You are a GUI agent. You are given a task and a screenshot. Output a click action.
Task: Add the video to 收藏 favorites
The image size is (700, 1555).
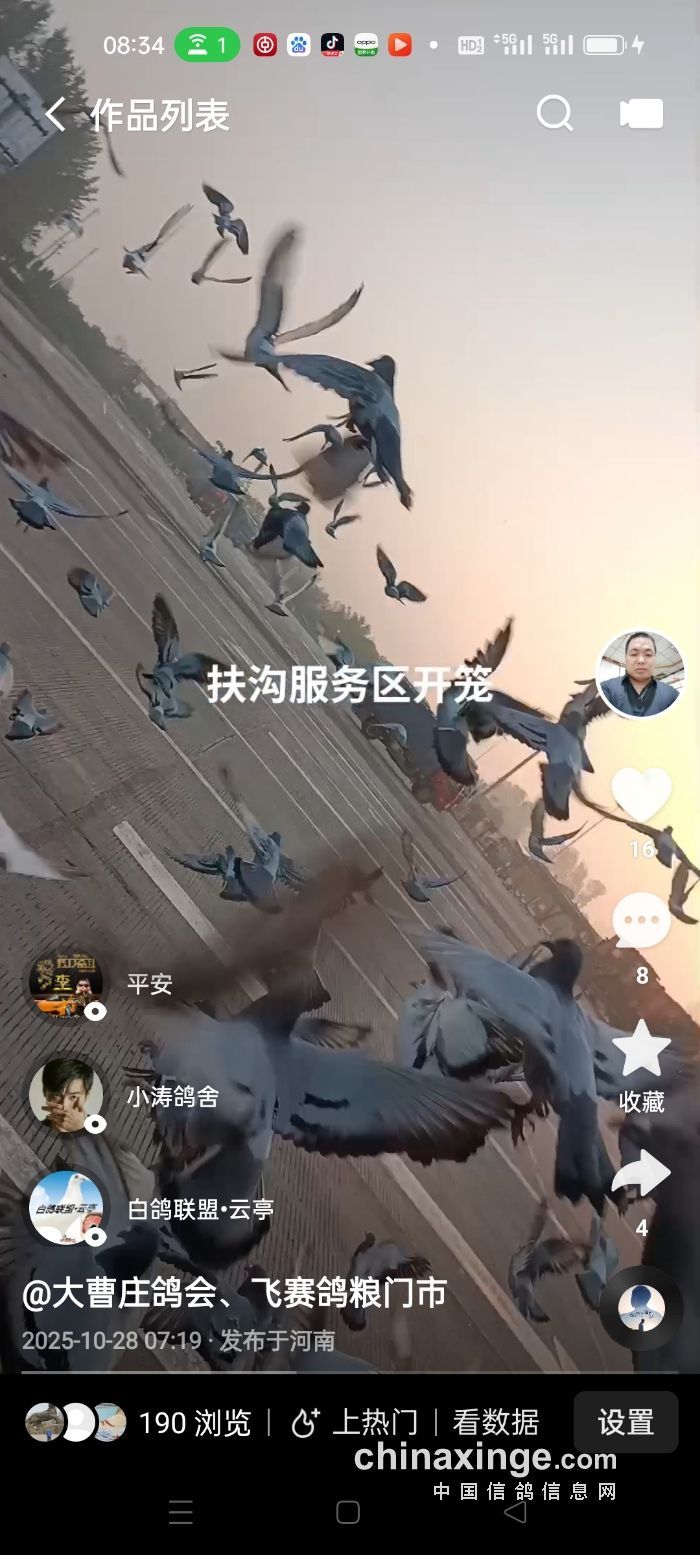tap(641, 1050)
